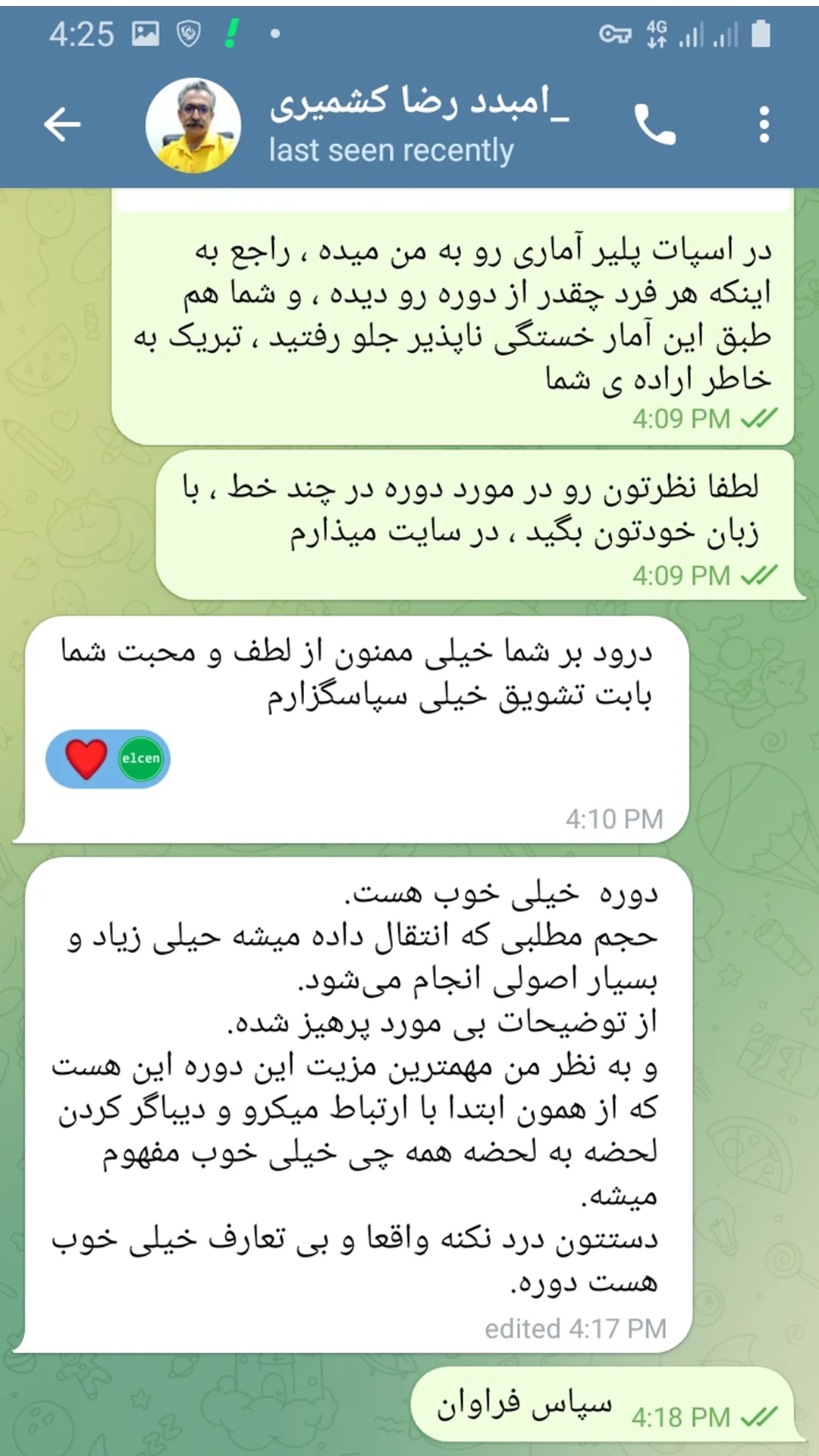The width and height of the screenshot is (819, 1456).
Task: Start a voice call with this contact
Action: (654, 124)
